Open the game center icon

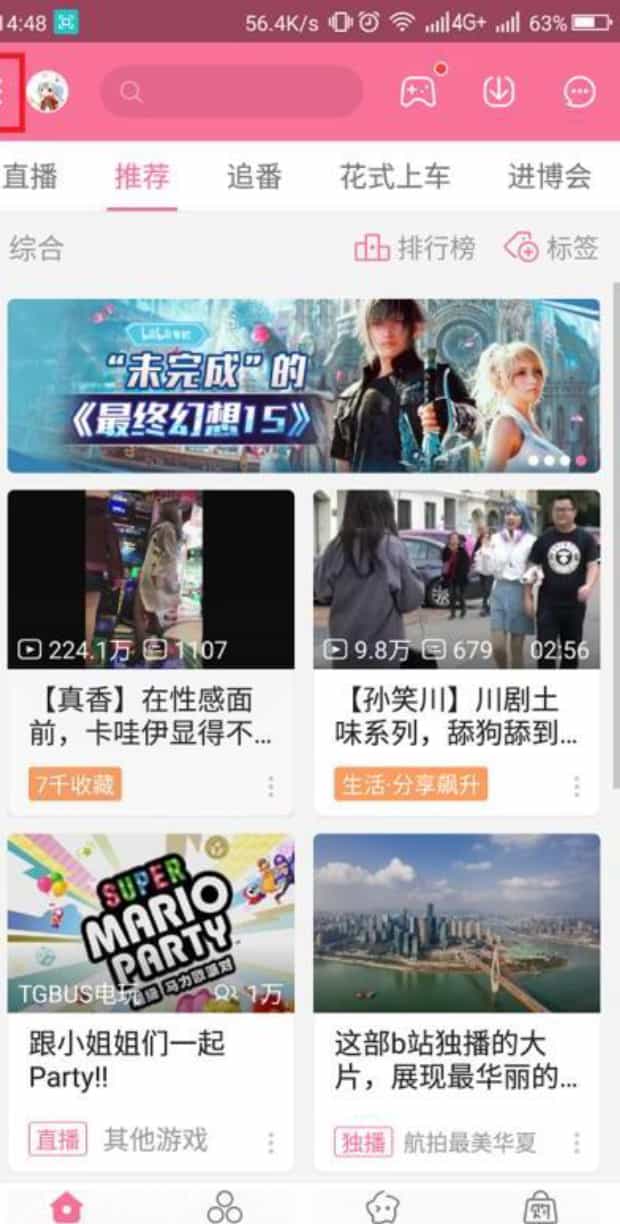tap(419, 92)
